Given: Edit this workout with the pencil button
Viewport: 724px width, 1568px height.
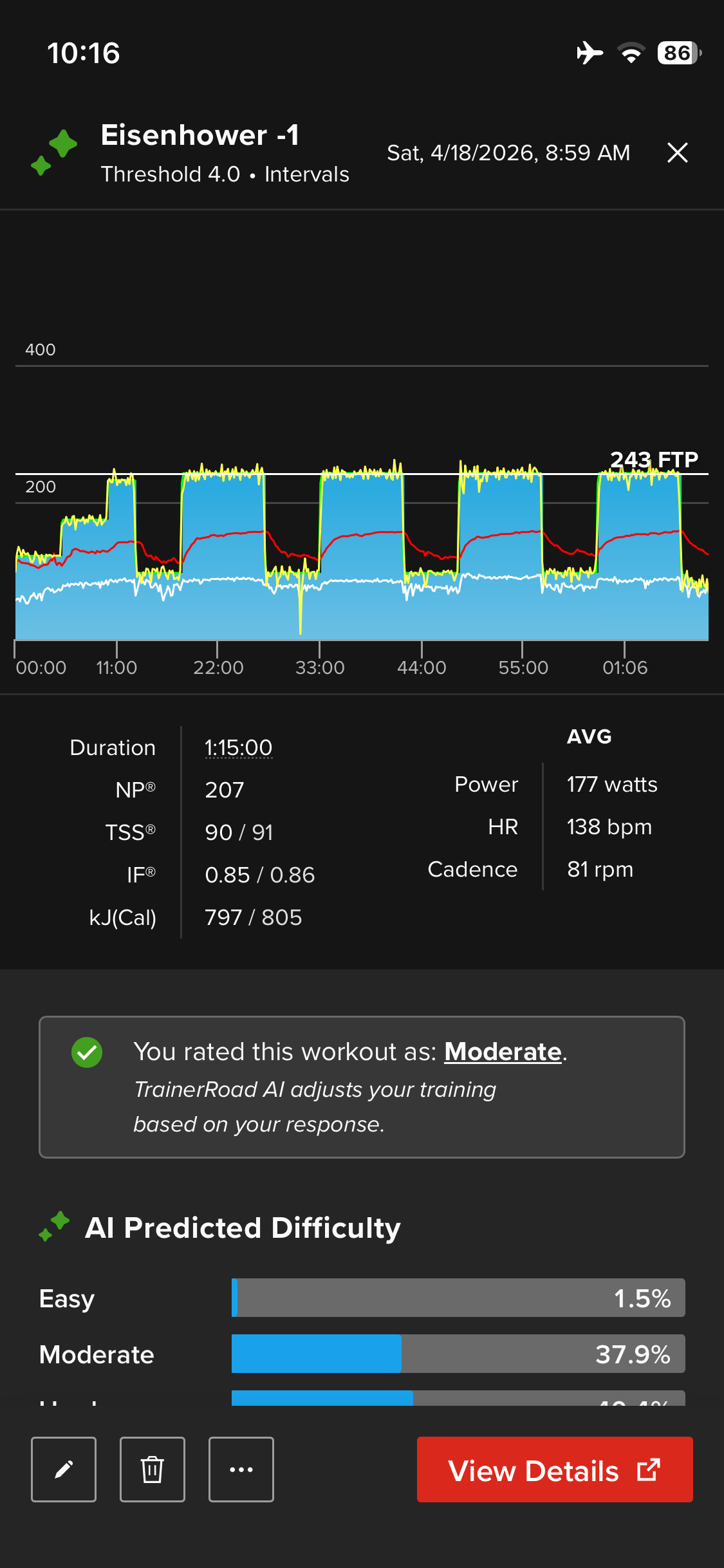Looking at the screenshot, I should coord(64,1470).
